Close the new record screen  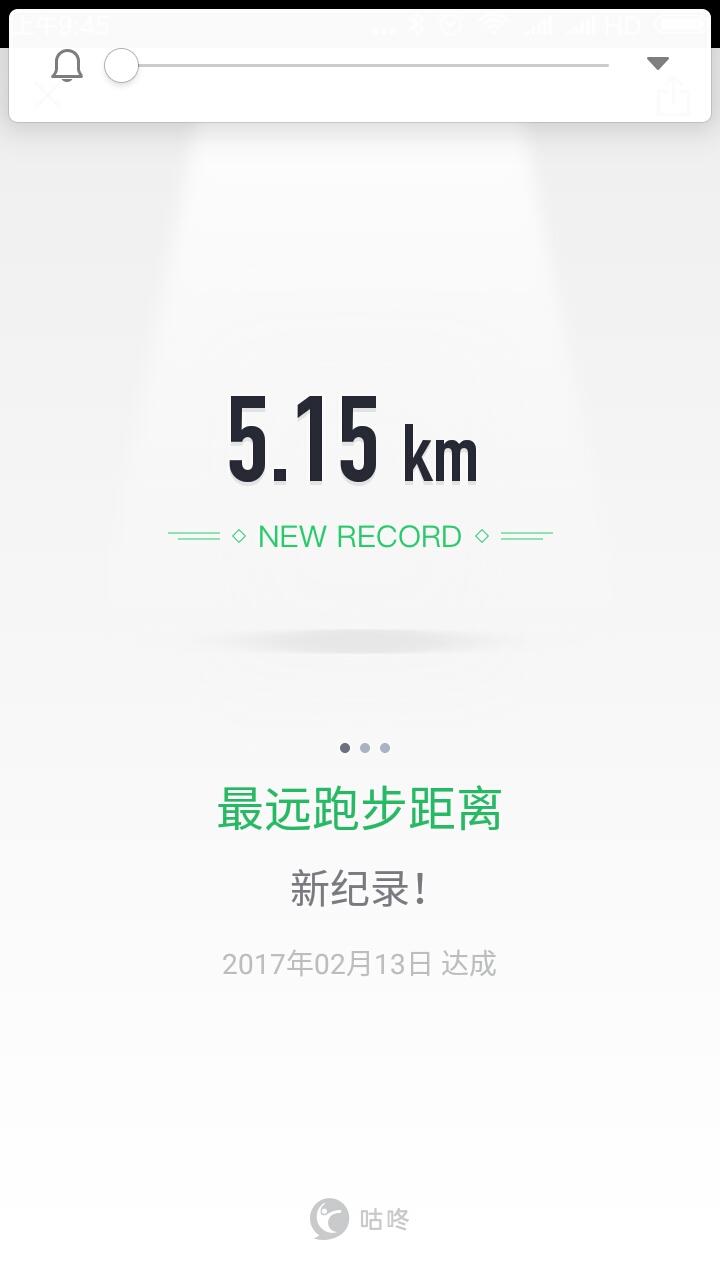[x=47, y=96]
